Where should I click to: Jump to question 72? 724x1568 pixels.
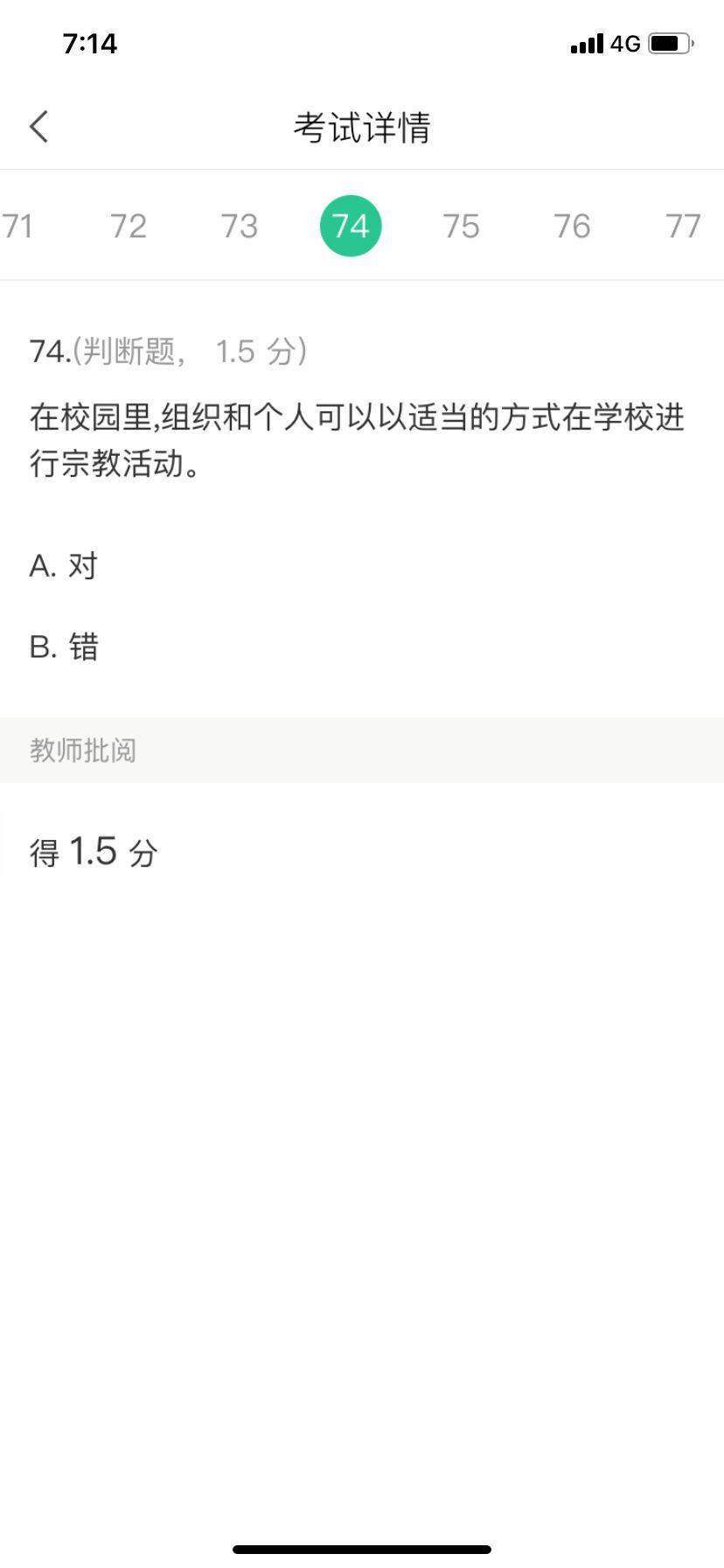(x=129, y=226)
